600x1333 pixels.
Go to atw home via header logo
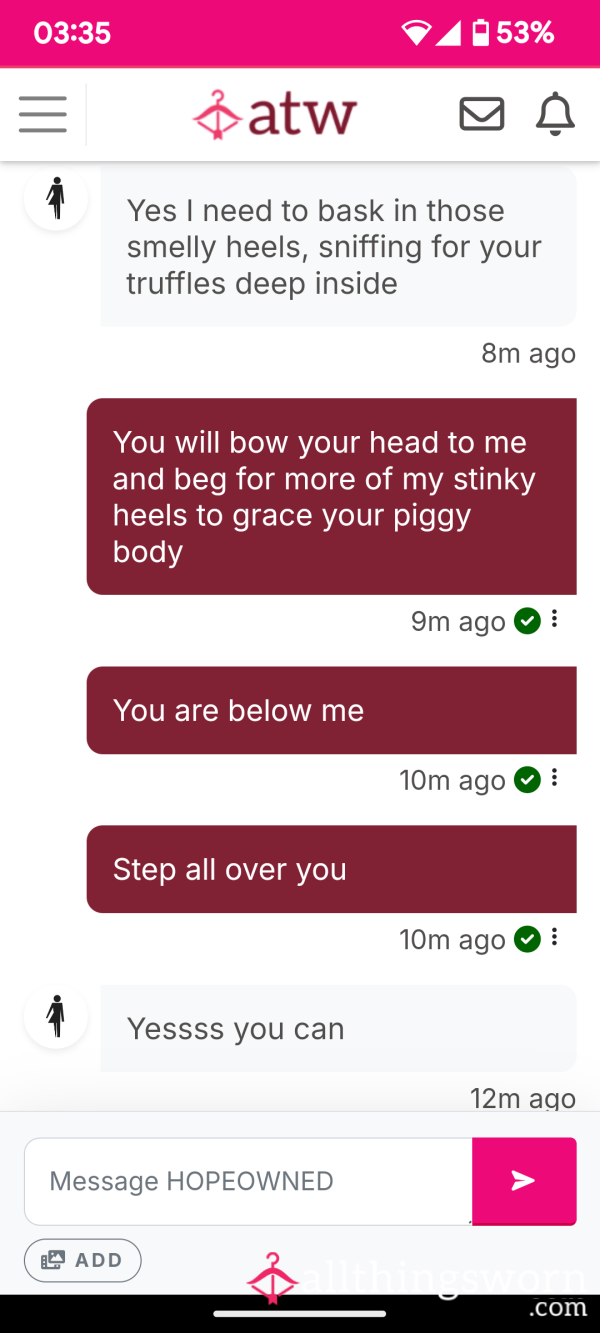tap(274, 115)
